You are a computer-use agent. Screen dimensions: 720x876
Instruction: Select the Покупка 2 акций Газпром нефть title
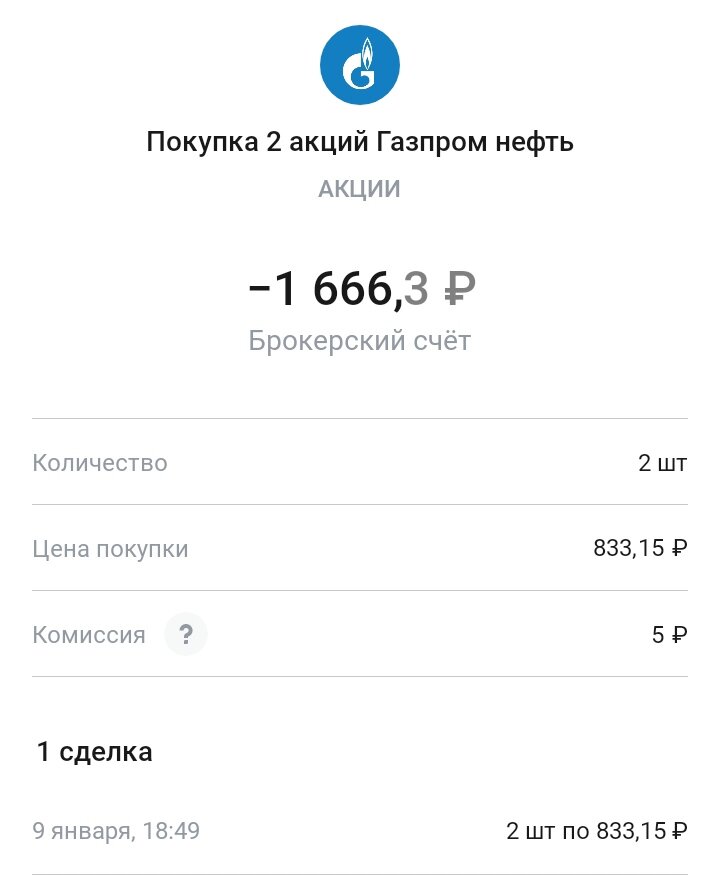(360, 141)
